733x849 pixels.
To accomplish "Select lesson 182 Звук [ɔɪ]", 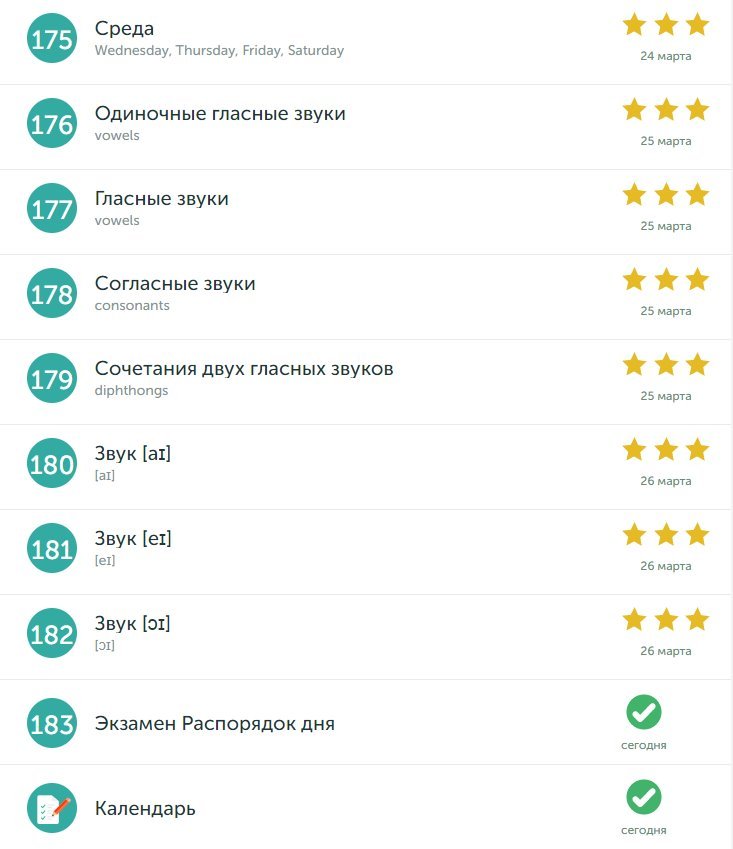I will pos(133,624).
